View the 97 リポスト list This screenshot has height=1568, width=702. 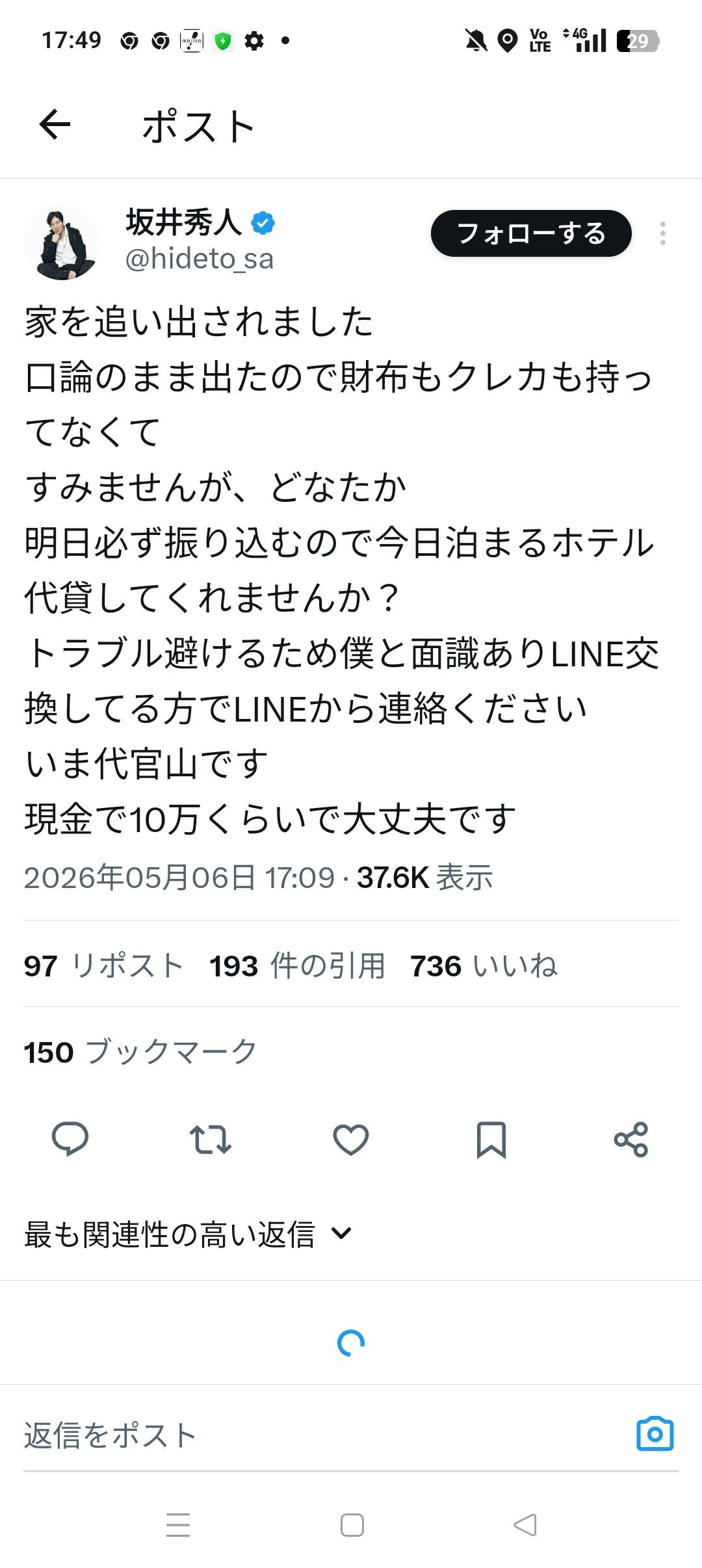103,965
